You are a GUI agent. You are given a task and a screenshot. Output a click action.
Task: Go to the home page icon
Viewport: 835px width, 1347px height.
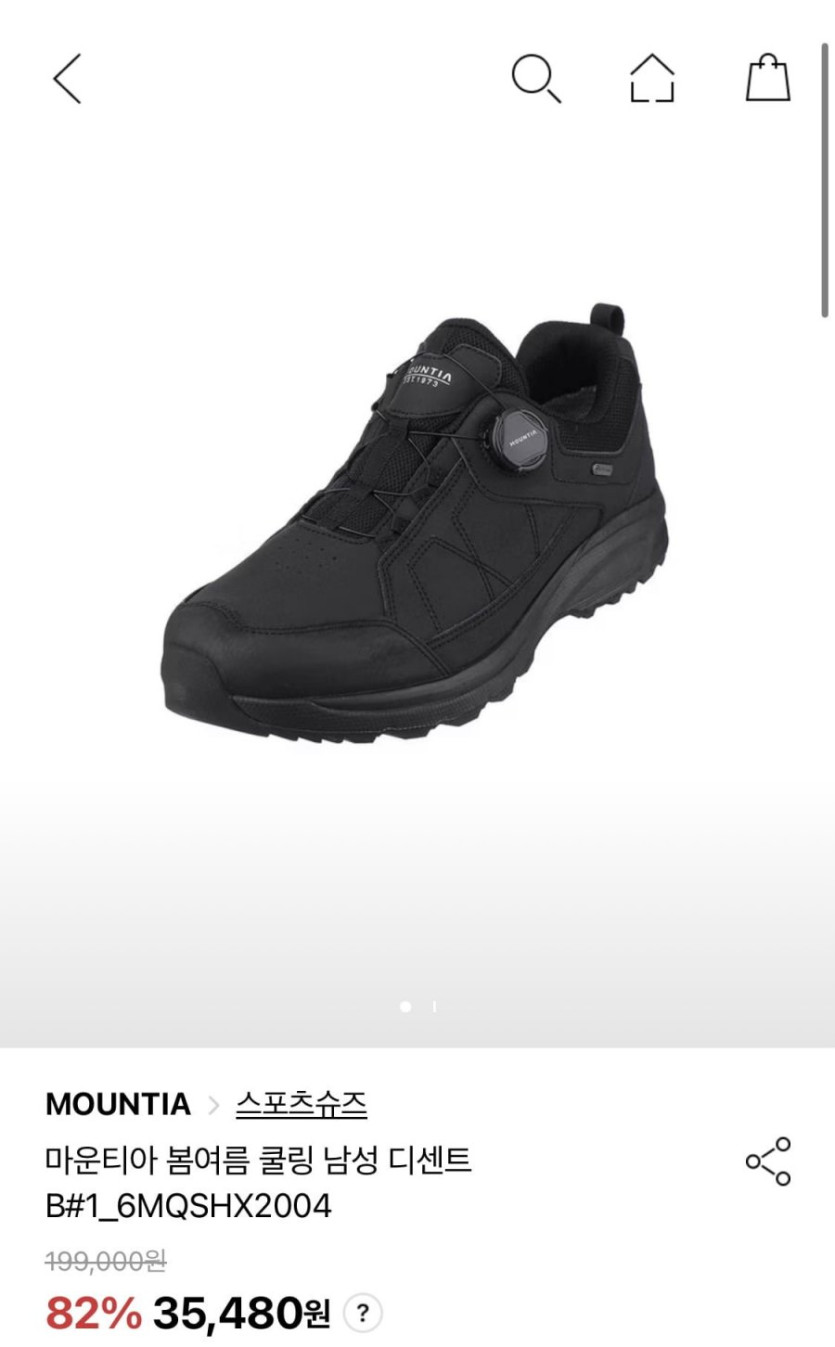pyautogui.click(x=652, y=79)
